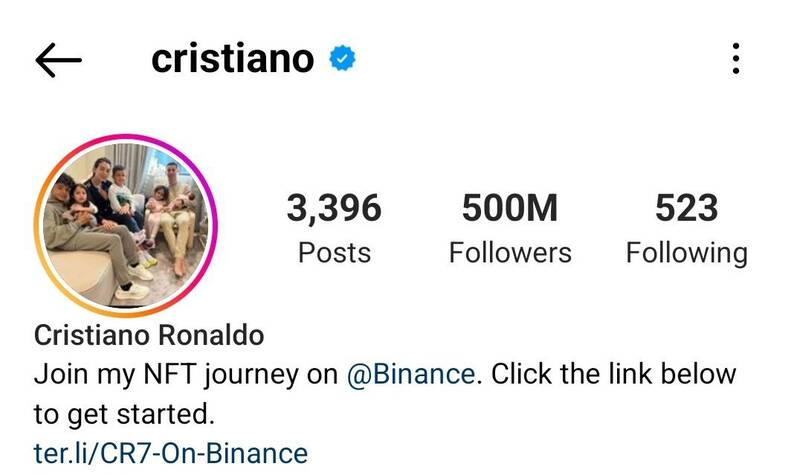View the 523 Following list
The width and height of the screenshot is (800, 475).
[686, 229]
